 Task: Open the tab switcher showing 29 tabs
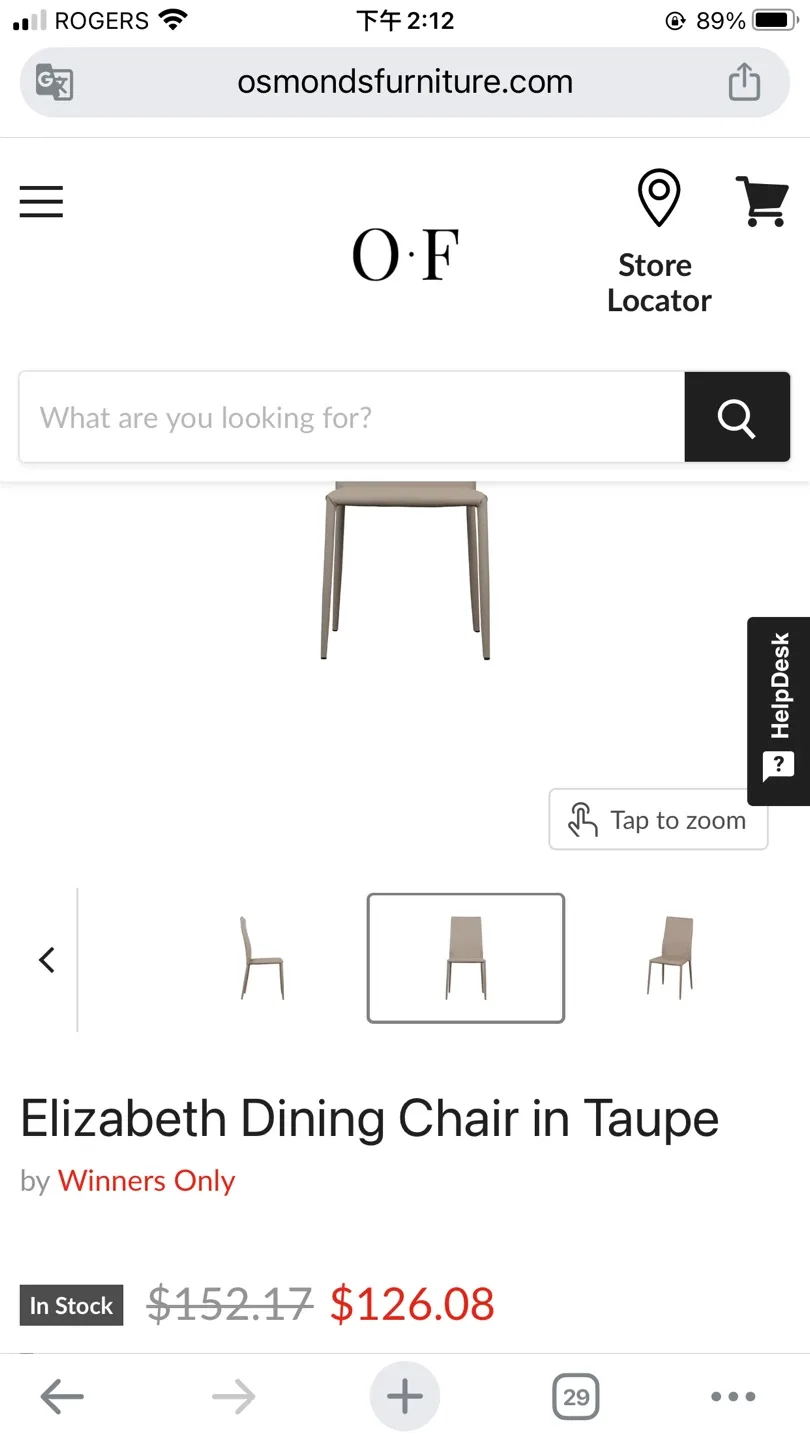coord(574,1396)
